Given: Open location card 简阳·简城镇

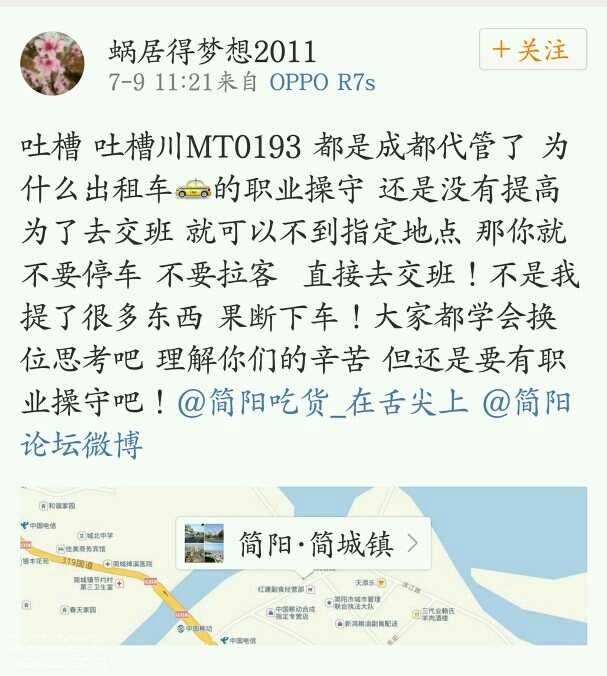Looking at the screenshot, I should point(303,544).
